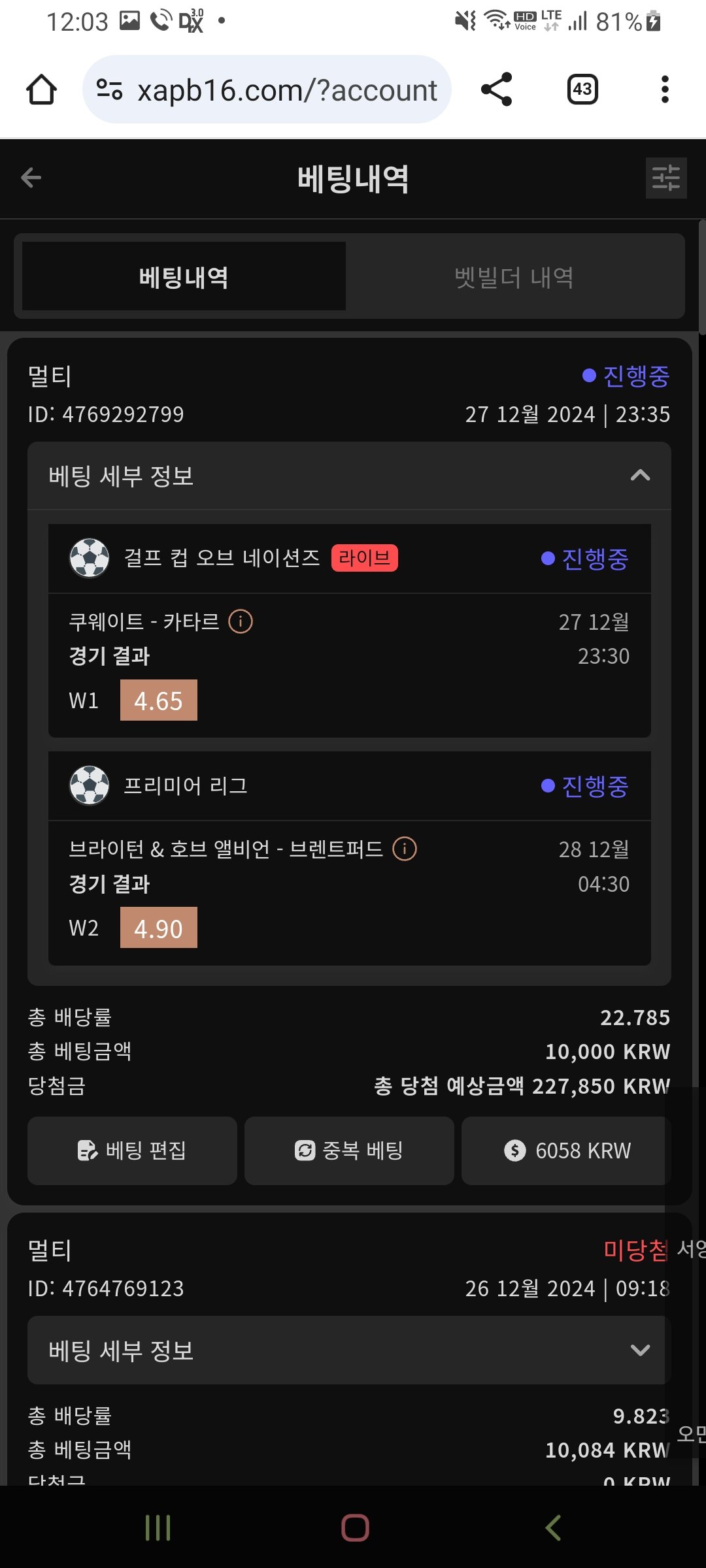Open the browser tab switcher showing 43

click(582, 90)
